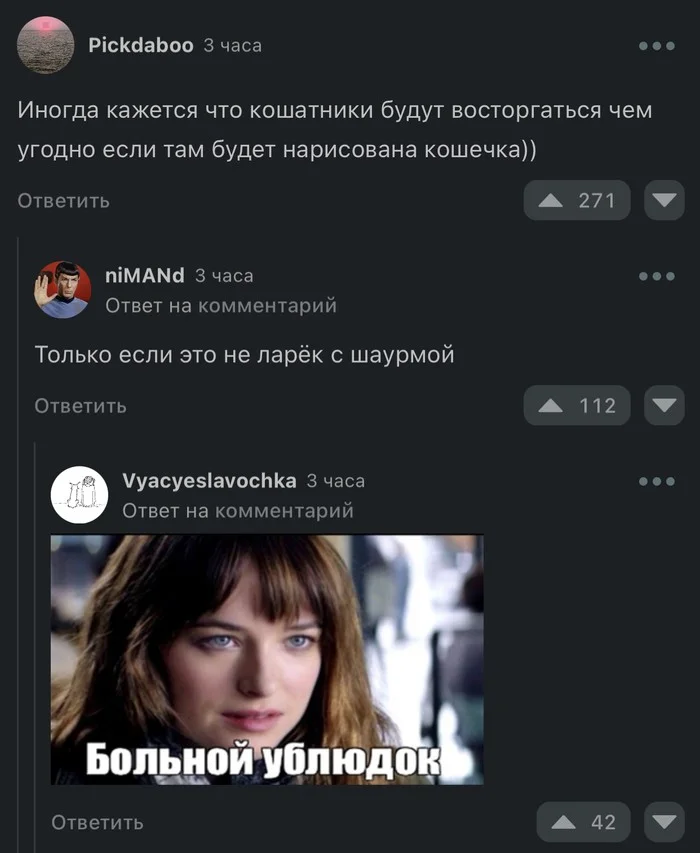Reply to niMANd's comment
The image size is (700, 853).
(81, 406)
